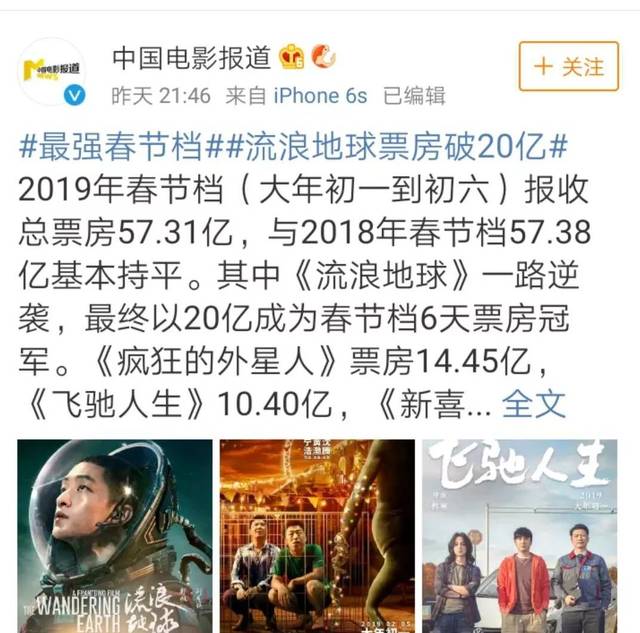Expand the post with 全文

(533, 405)
